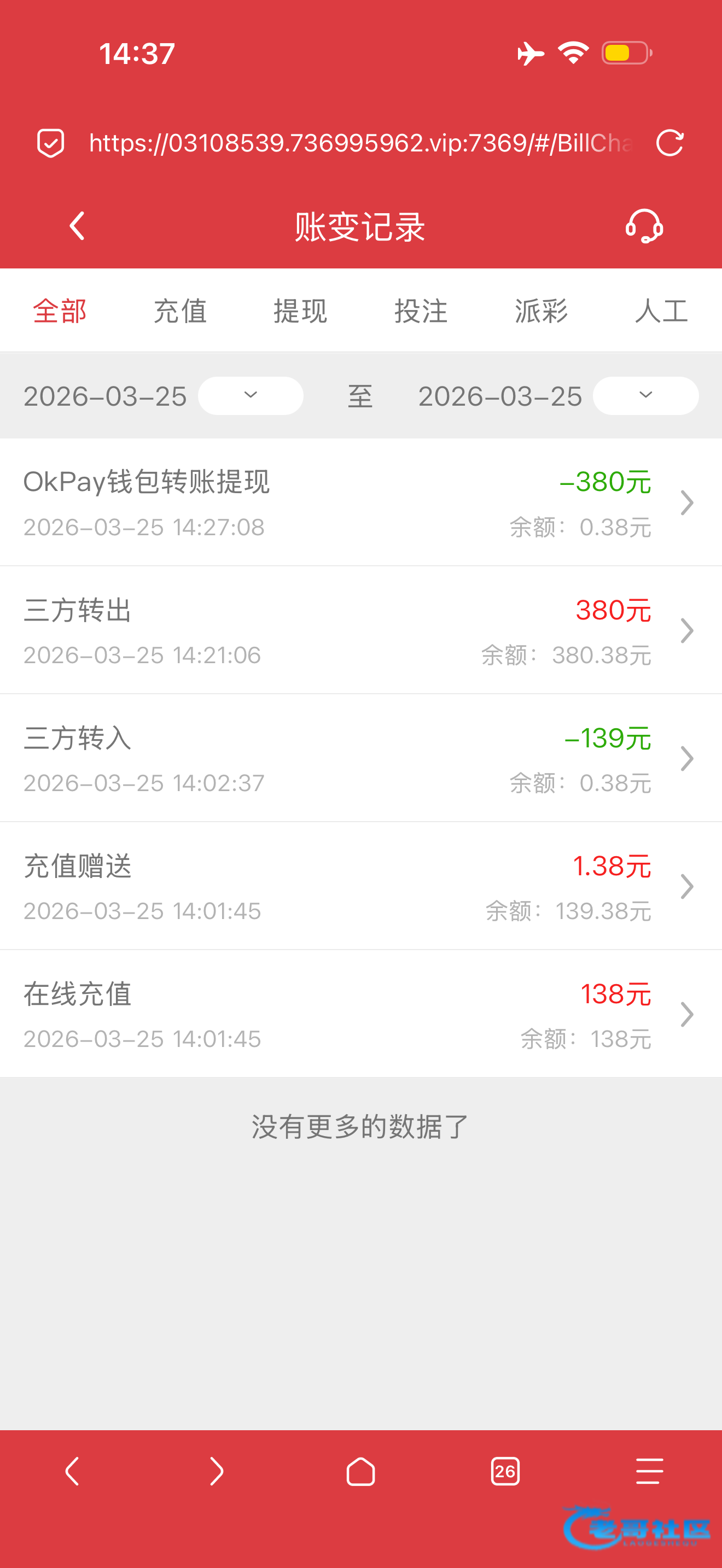Contact customer service via headset icon

tap(643, 226)
